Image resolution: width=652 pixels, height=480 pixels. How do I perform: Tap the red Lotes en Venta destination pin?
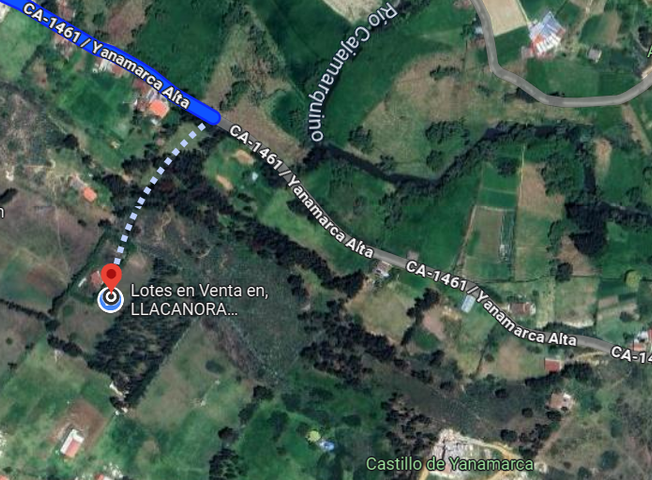(x=111, y=277)
